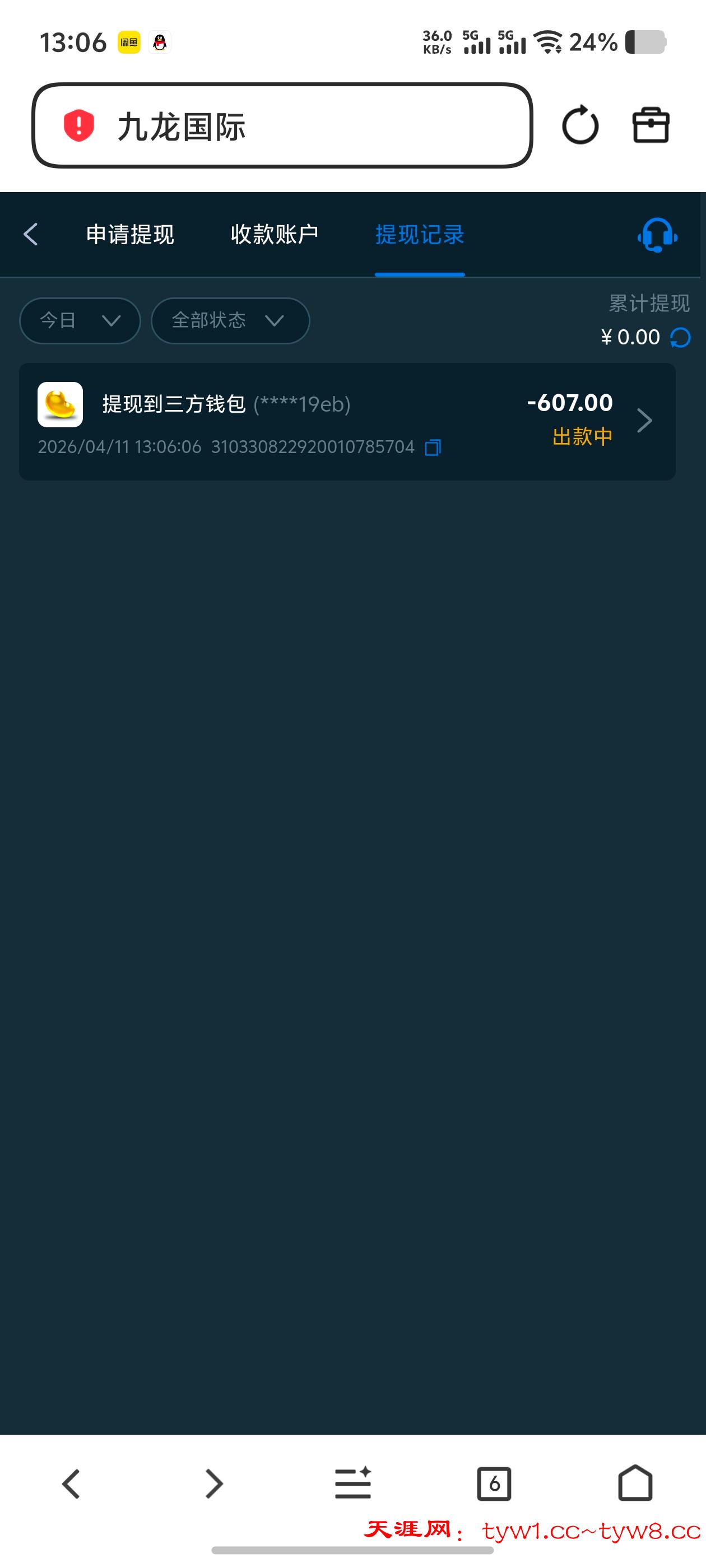Contact customer service via headset icon
The image size is (706, 1568).
point(657,234)
